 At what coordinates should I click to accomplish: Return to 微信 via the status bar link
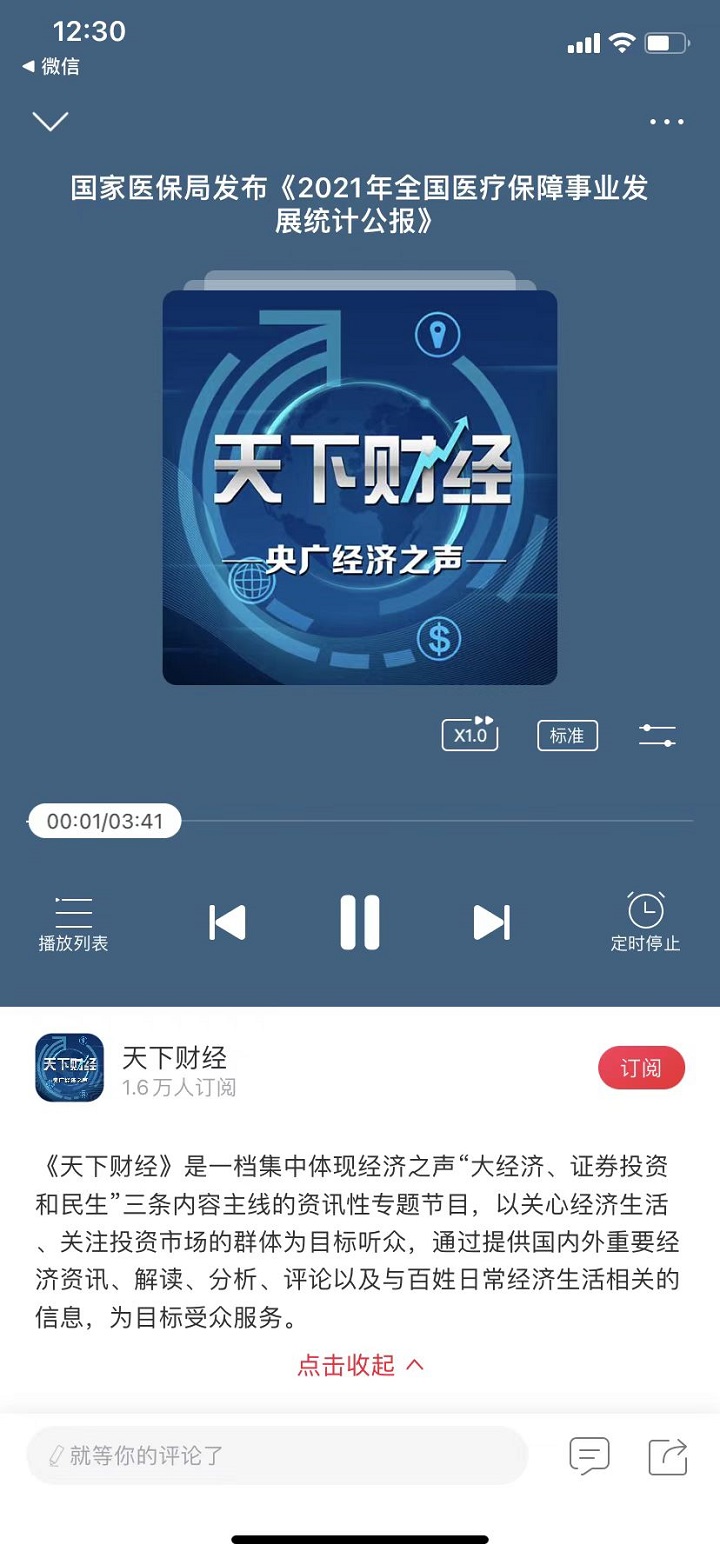coord(52,67)
